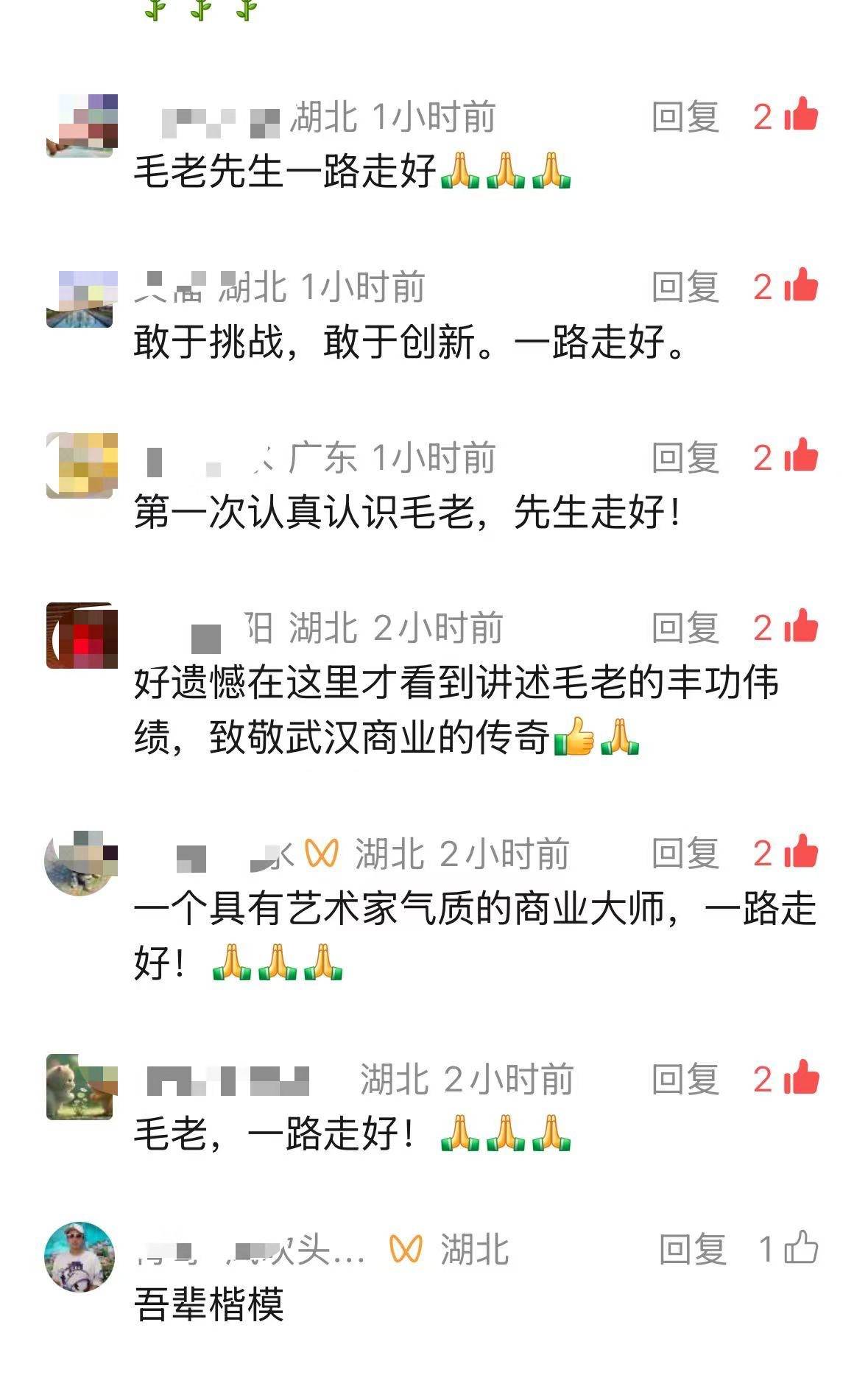The height and width of the screenshot is (1375, 868).
Task: Like the comment "毛老先生一路走好"
Action: pos(801,116)
